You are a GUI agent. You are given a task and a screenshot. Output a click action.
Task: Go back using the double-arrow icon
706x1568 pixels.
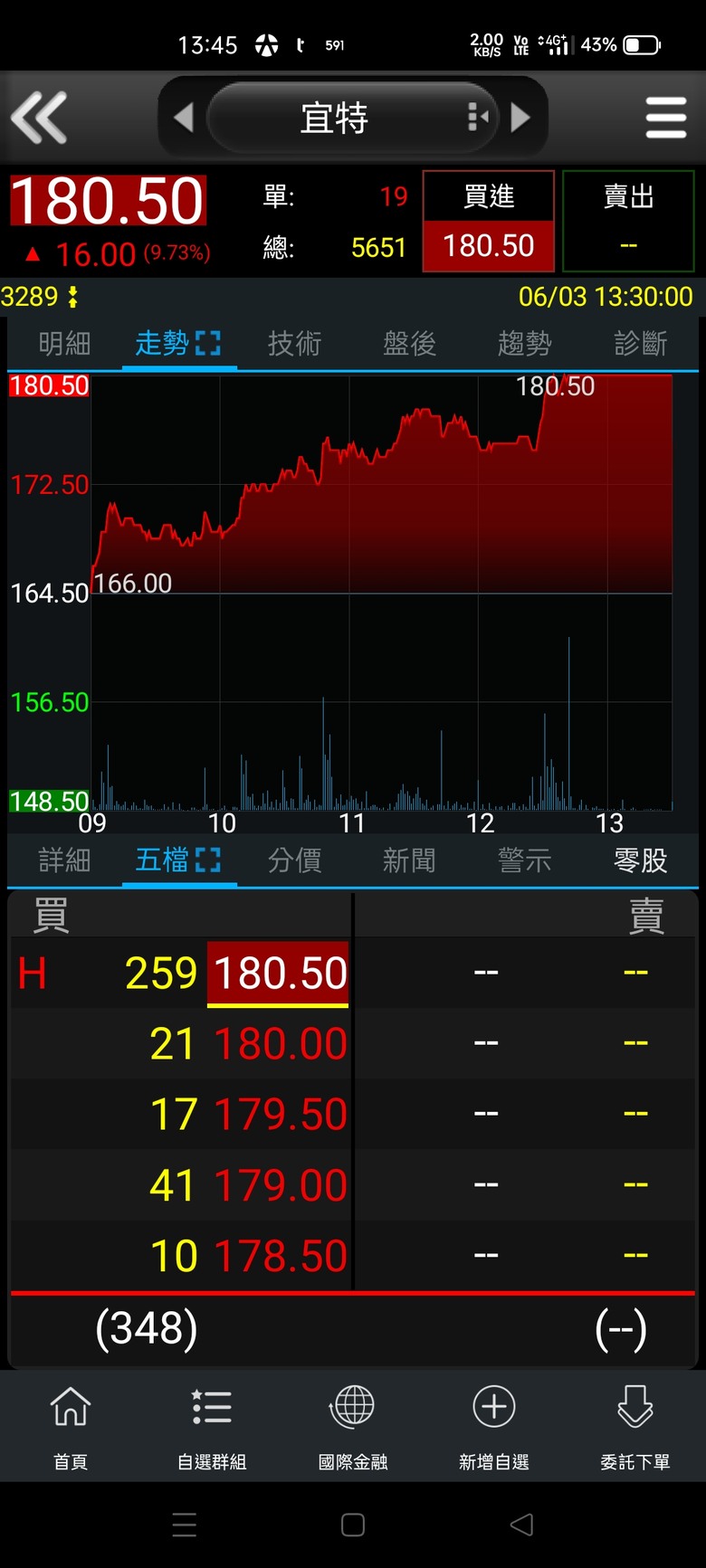pyautogui.click(x=39, y=118)
